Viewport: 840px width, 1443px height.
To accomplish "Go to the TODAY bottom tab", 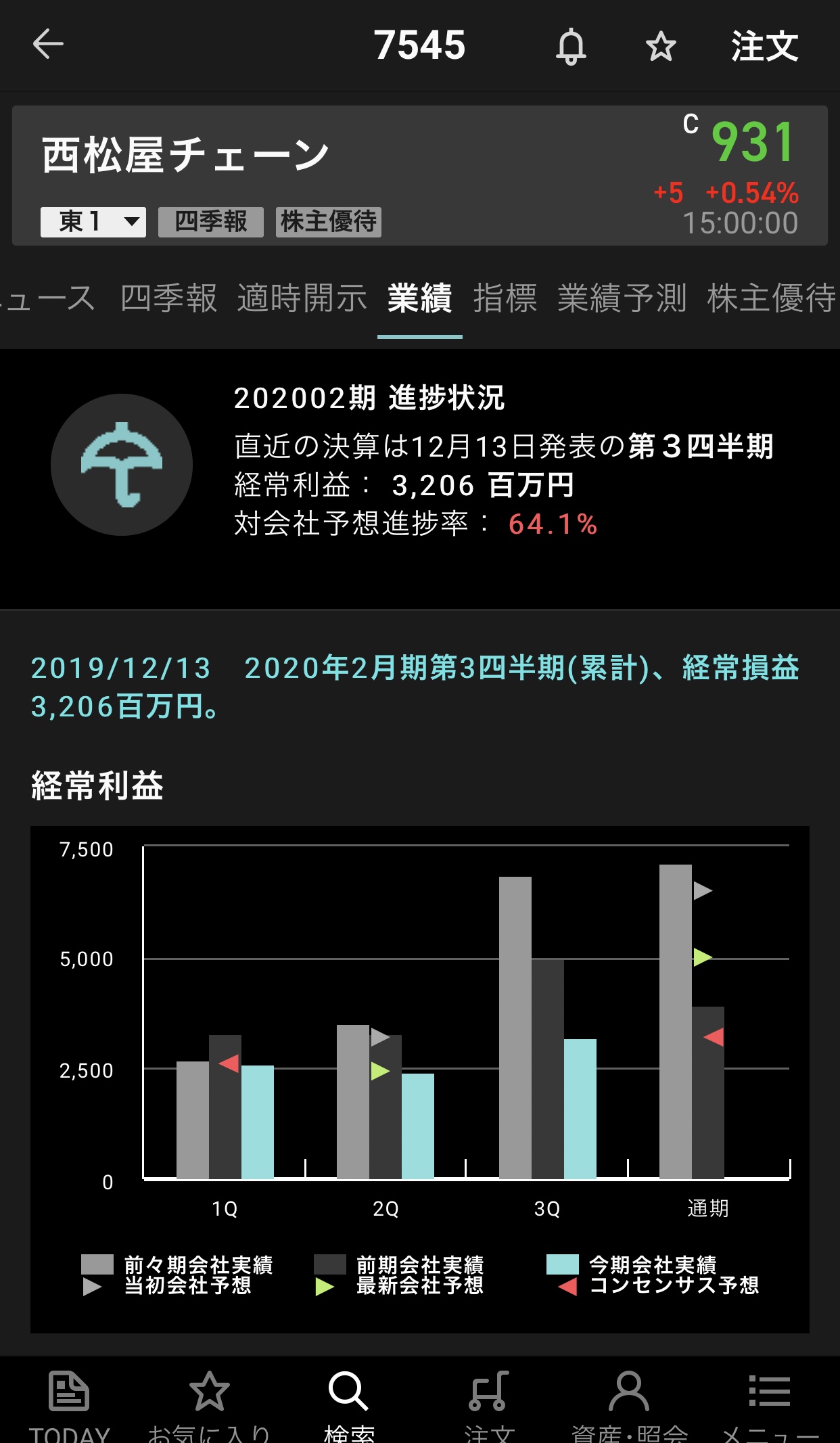I will (x=69, y=1404).
